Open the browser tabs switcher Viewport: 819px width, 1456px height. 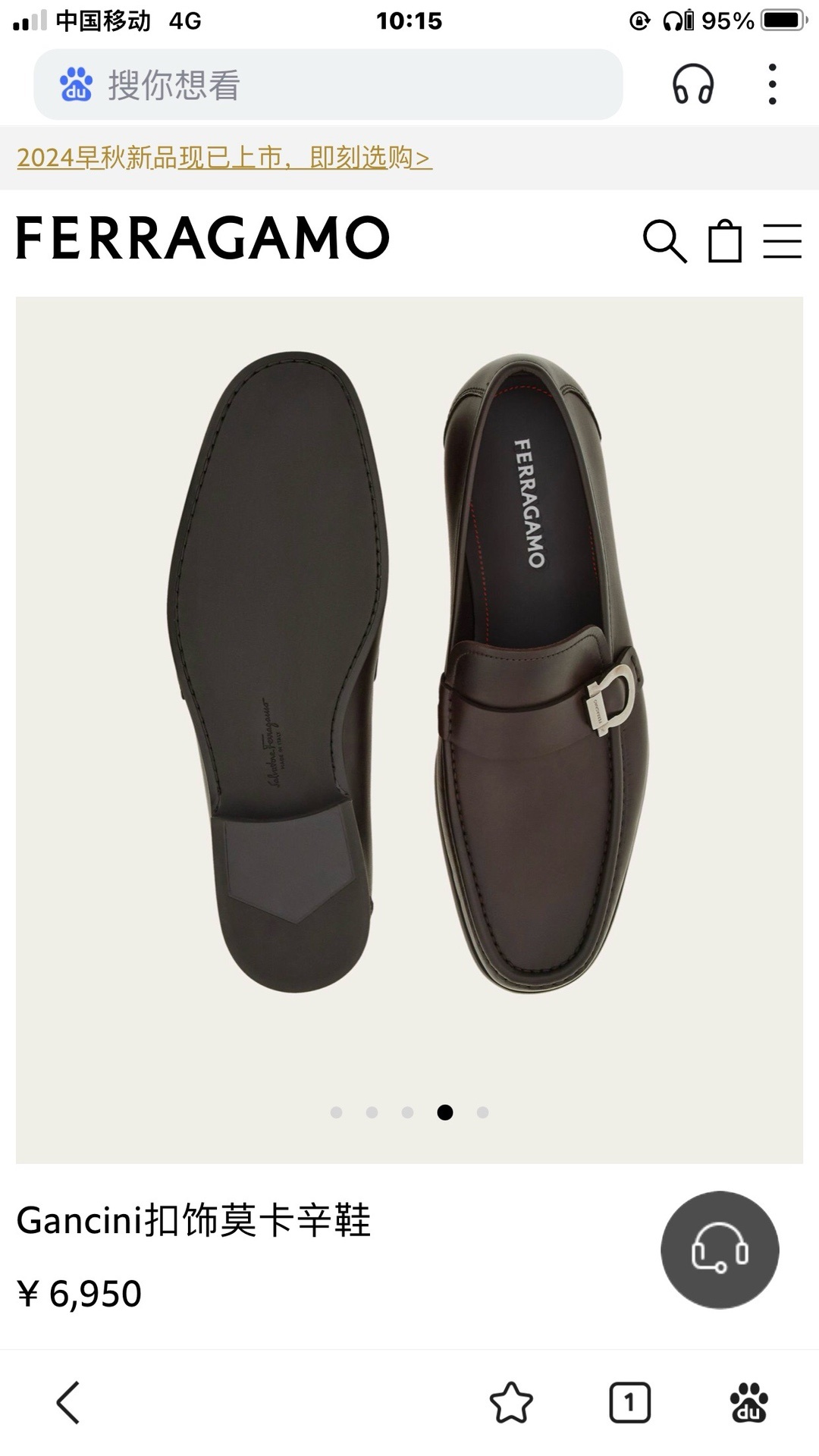pyautogui.click(x=629, y=1403)
